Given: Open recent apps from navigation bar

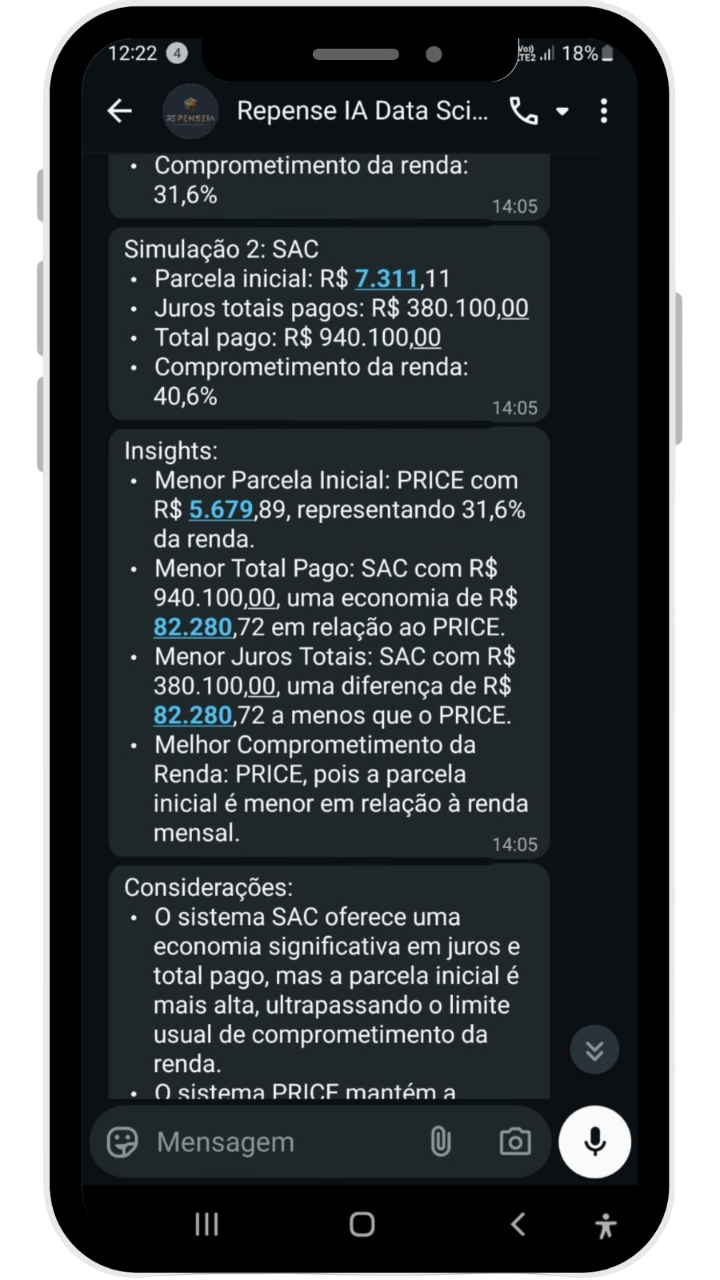Looking at the screenshot, I should pos(207,1224).
